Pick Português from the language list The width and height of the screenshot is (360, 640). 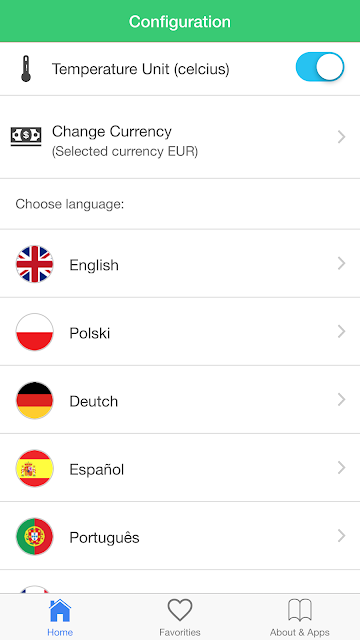click(x=180, y=536)
